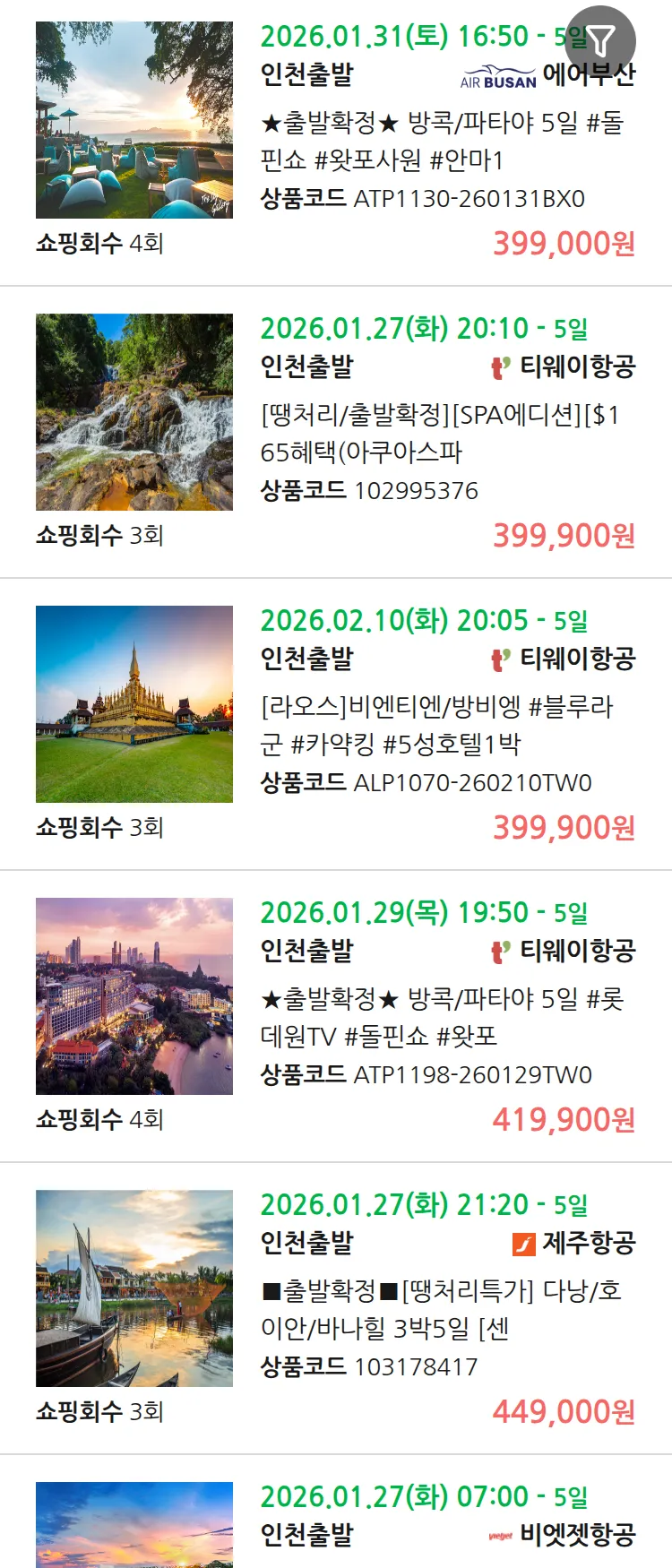Viewport: 672px width, 1568px height.
Task: Open the Air Busan Bangkok/Pattaya package for 399,000원
Action: [441, 142]
